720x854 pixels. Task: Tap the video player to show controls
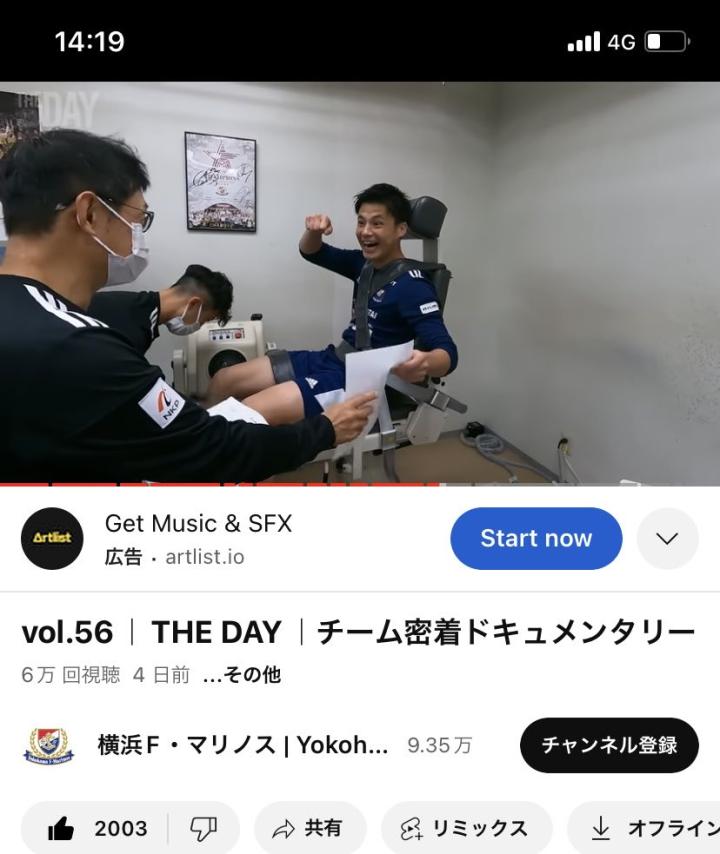pyautogui.click(x=360, y=282)
